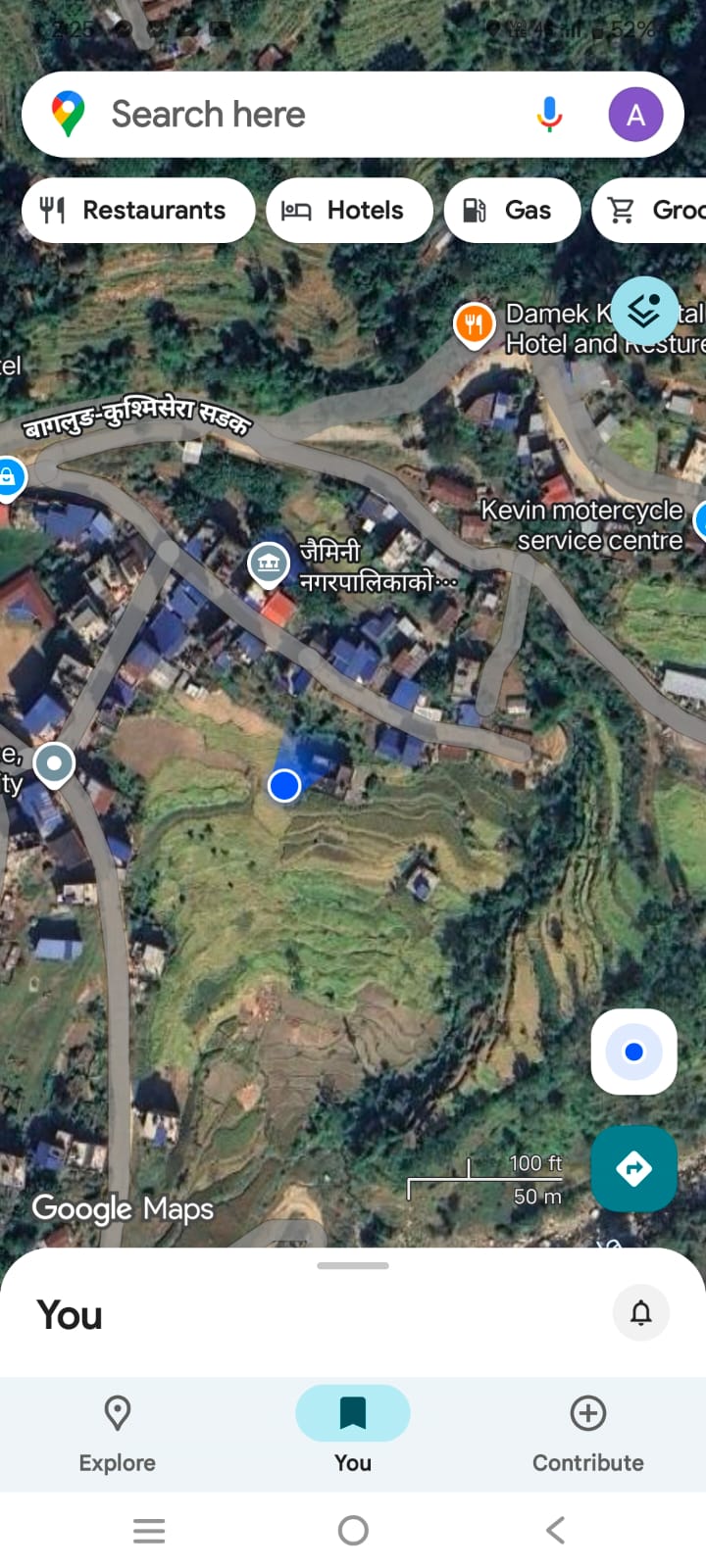706x1568 pixels.
Task: Open the notifications bell
Action: 641,1312
